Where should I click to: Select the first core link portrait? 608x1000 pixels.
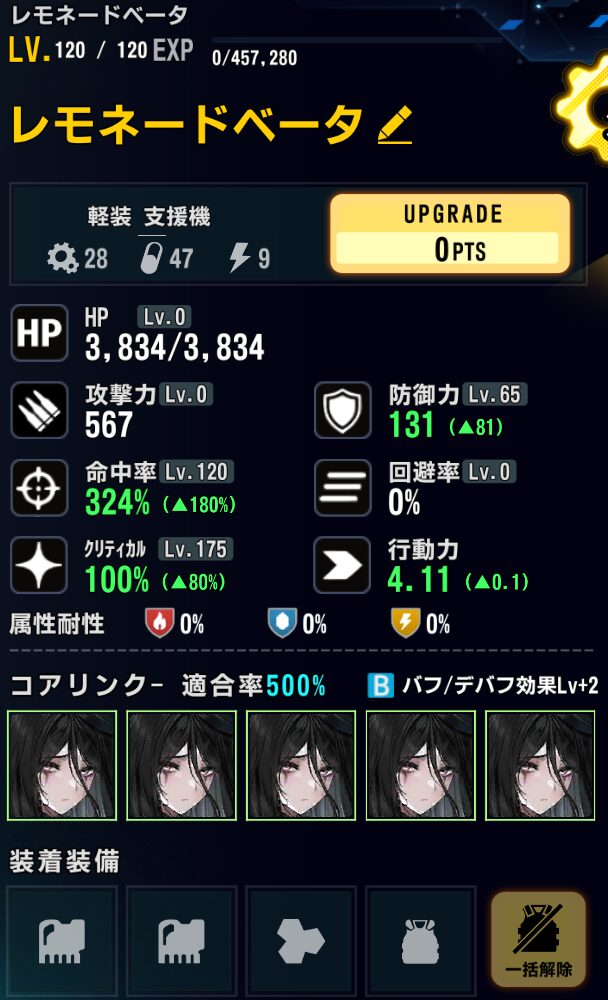click(x=62, y=765)
